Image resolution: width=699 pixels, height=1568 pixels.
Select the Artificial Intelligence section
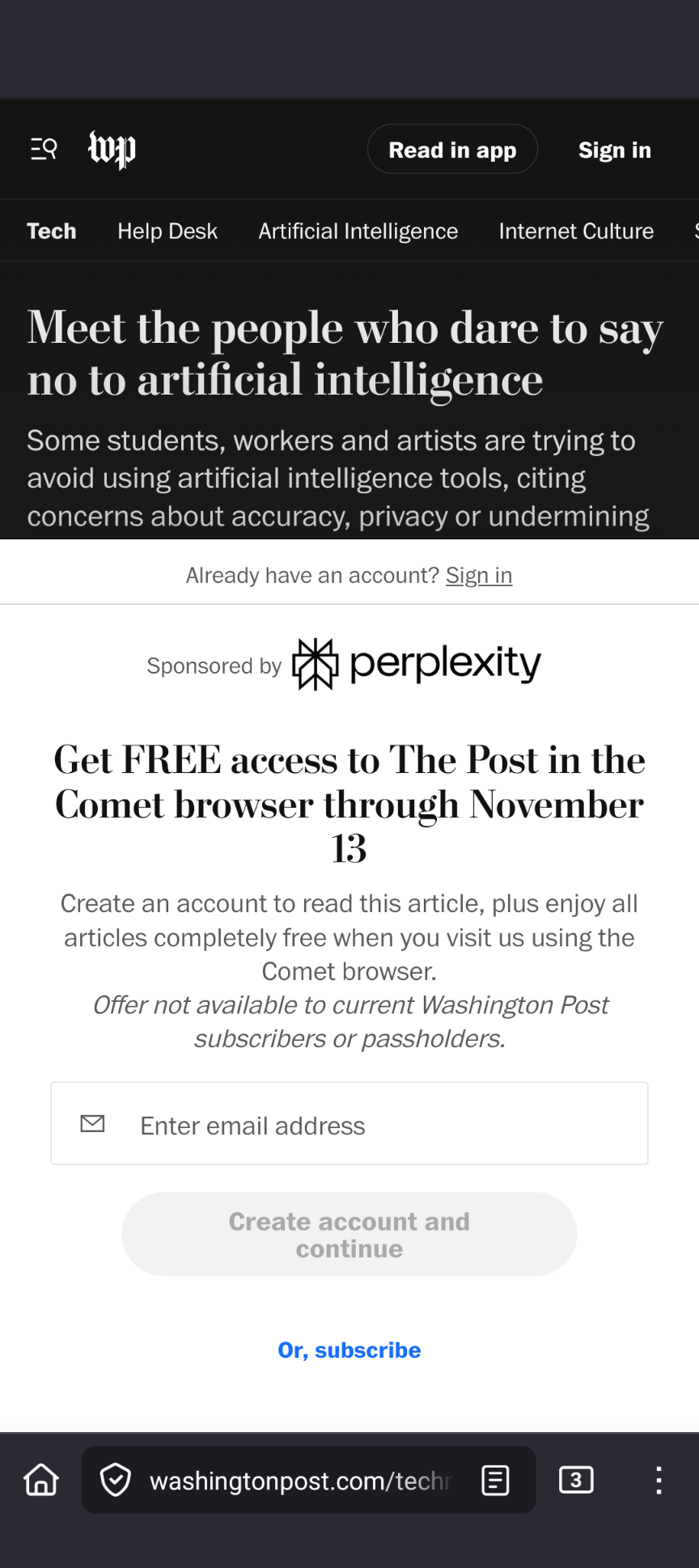pyautogui.click(x=357, y=231)
